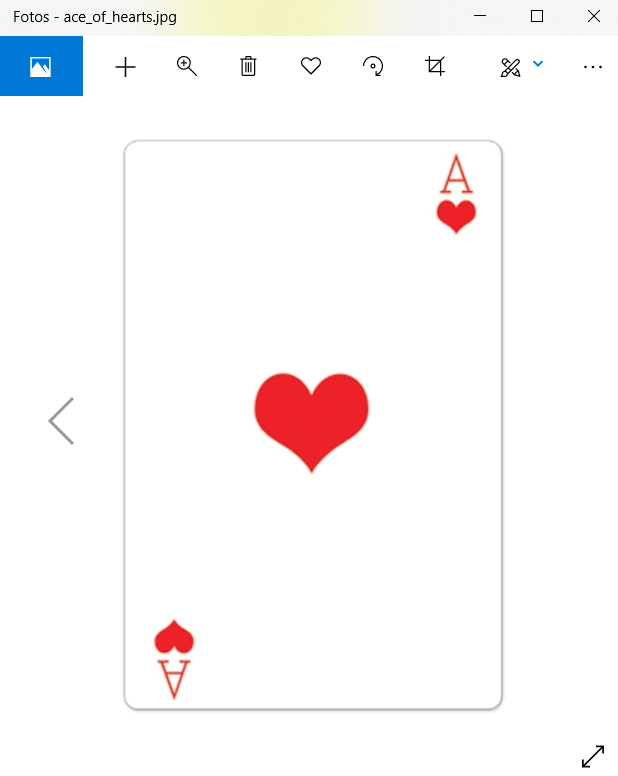
Task: Rotate the image
Action: [x=373, y=67]
